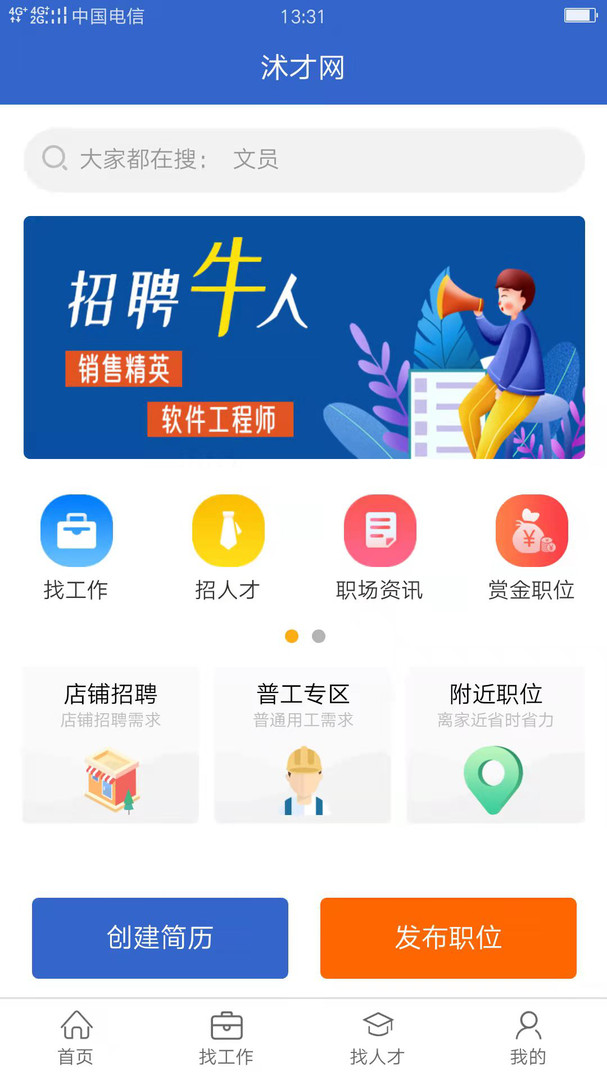The image size is (607, 1080).
Task: Tap the 创建简历 button
Action: click(x=160, y=938)
